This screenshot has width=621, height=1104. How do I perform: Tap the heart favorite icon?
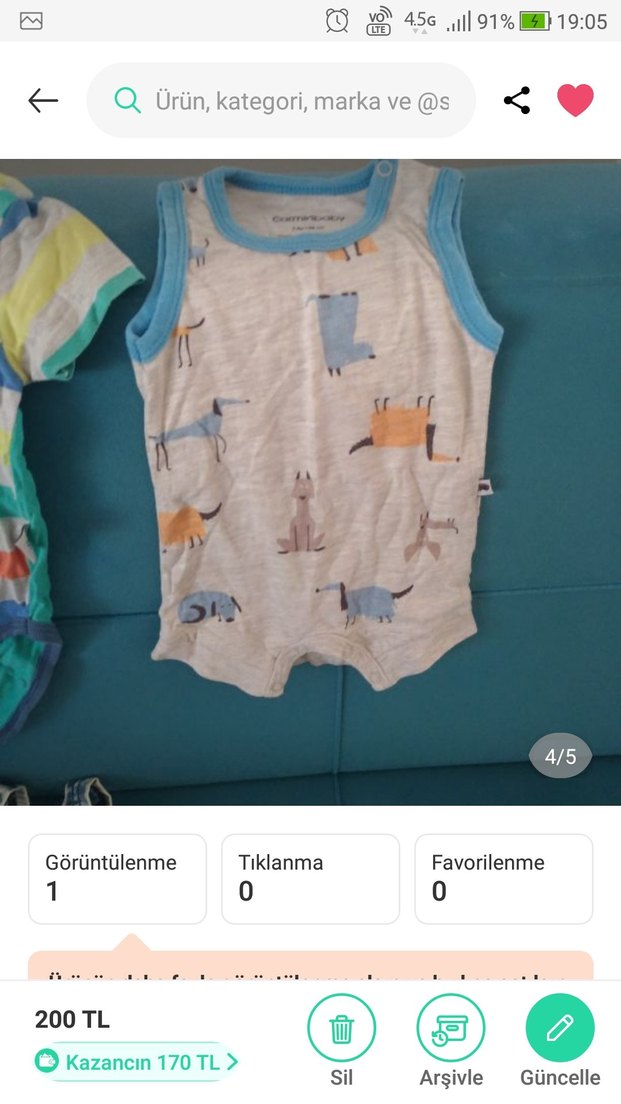[575, 100]
